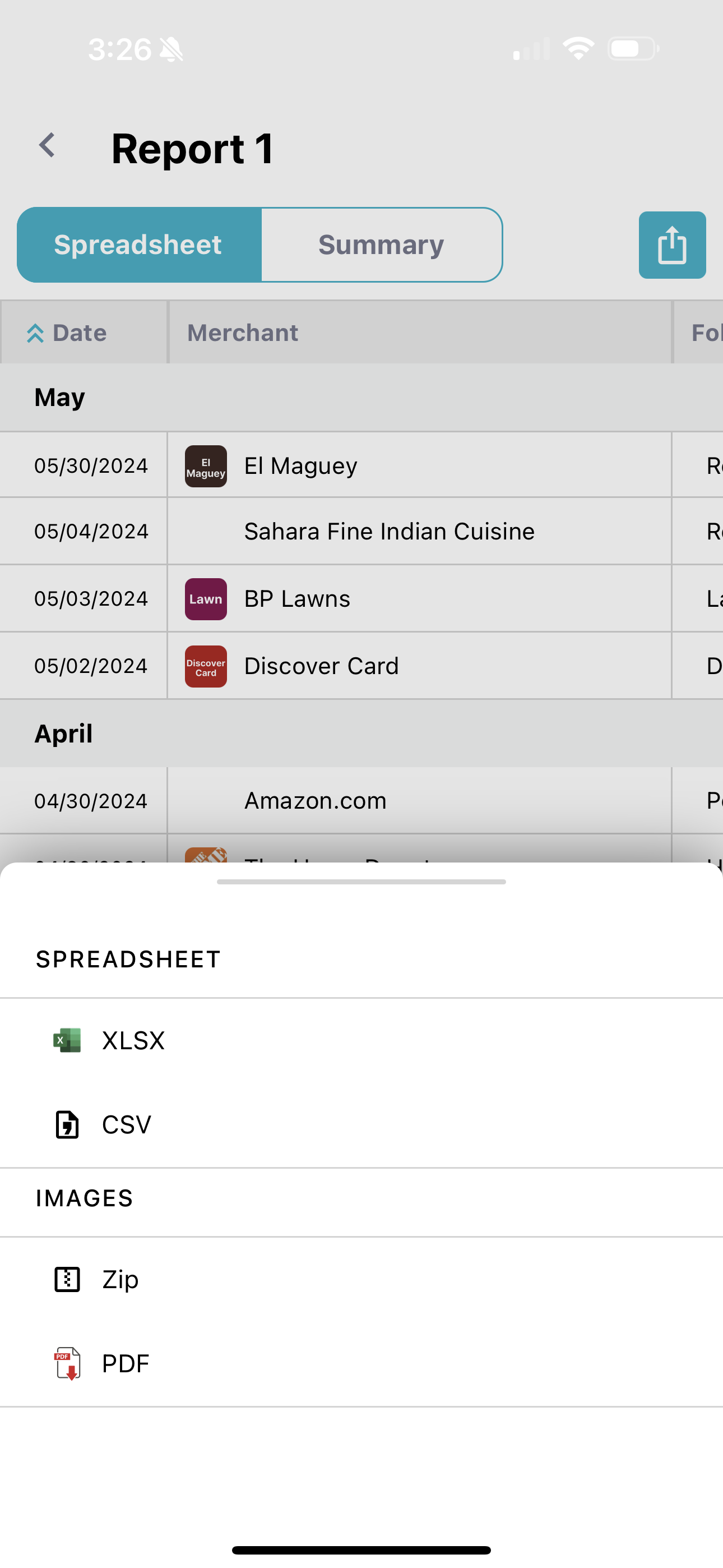Image resolution: width=723 pixels, height=1568 pixels.
Task: Go back from Report 1
Action: click(48, 146)
